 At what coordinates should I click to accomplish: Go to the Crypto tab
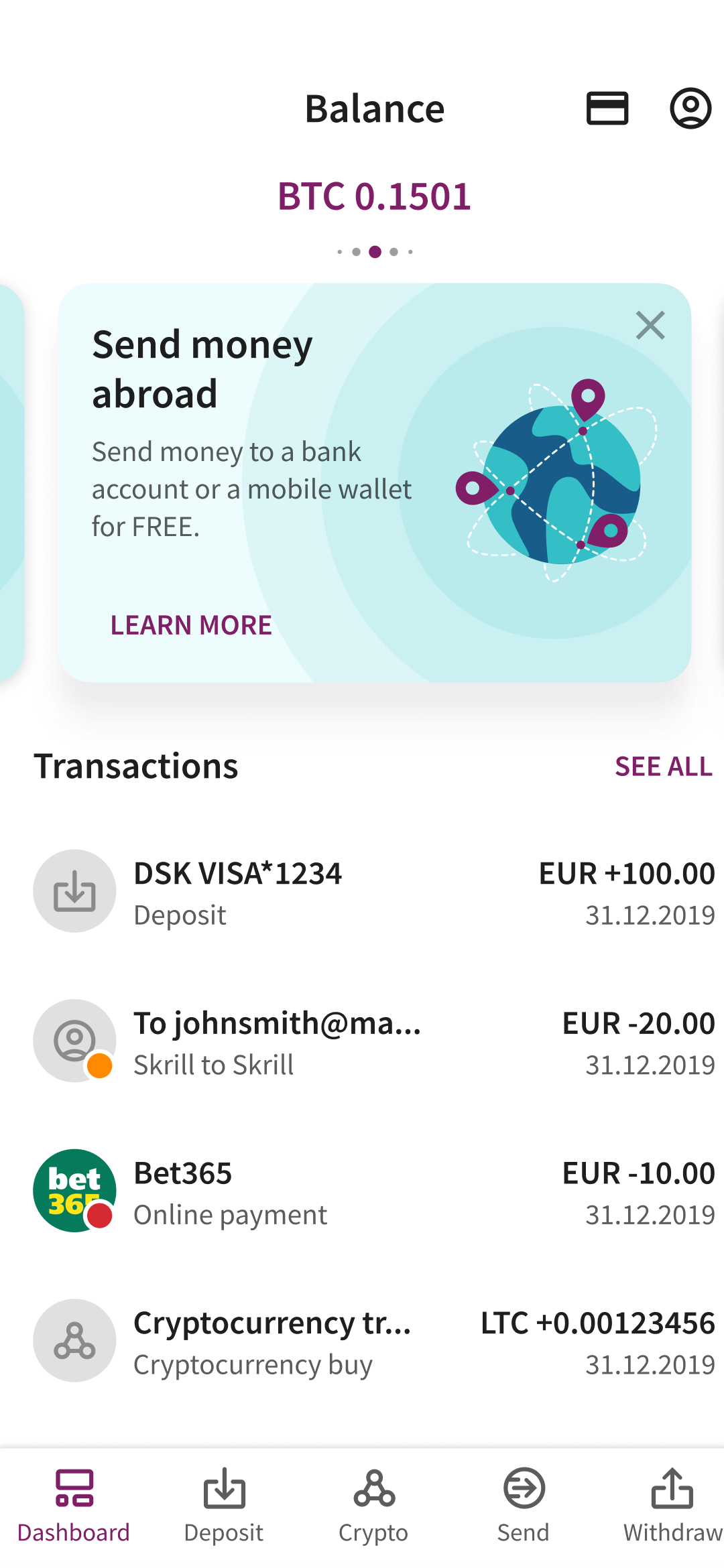pos(373,1506)
